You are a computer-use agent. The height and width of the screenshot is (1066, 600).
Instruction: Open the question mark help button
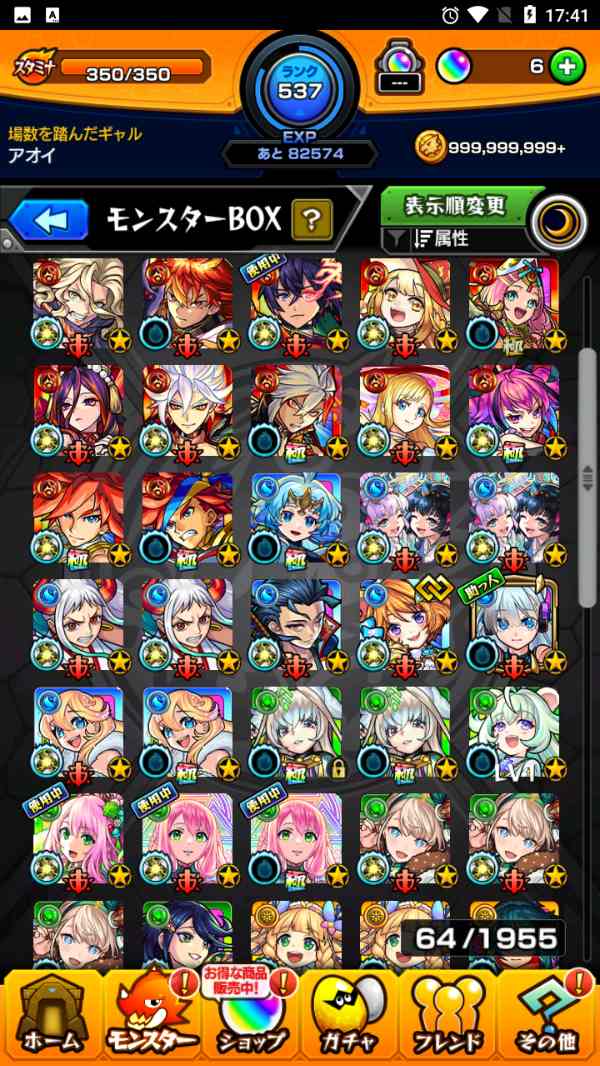coord(311,220)
